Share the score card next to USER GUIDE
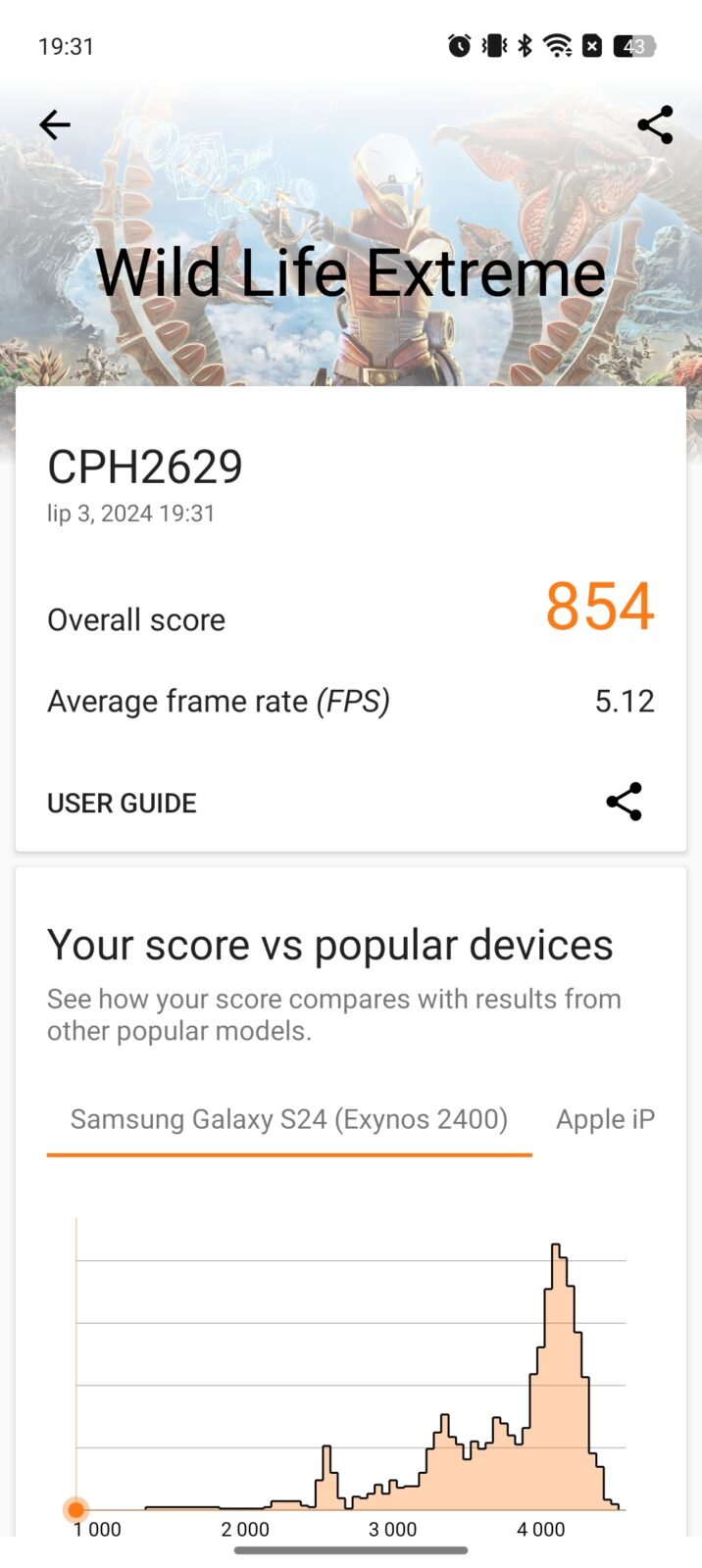 (x=624, y=802)
